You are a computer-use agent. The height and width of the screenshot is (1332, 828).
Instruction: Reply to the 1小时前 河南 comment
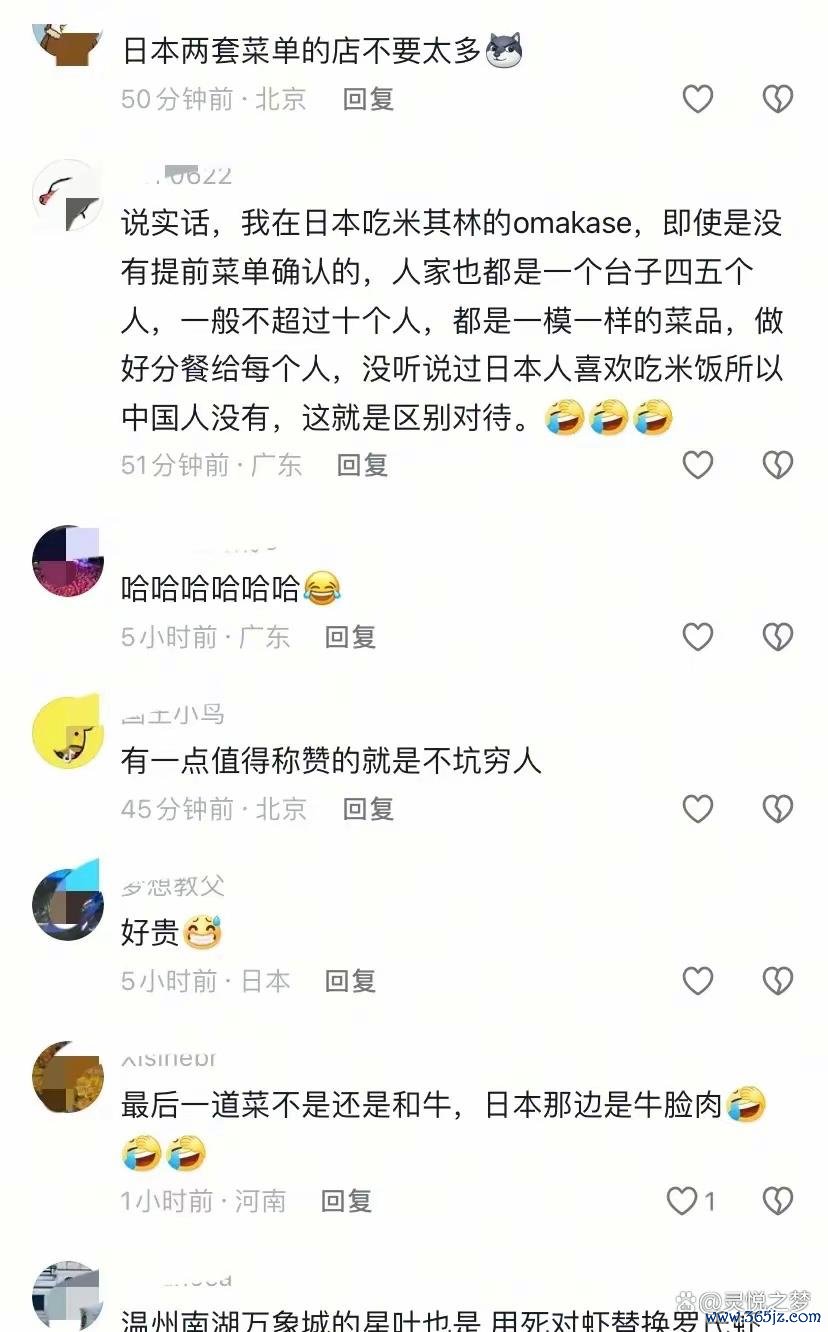coord(346,1200)
